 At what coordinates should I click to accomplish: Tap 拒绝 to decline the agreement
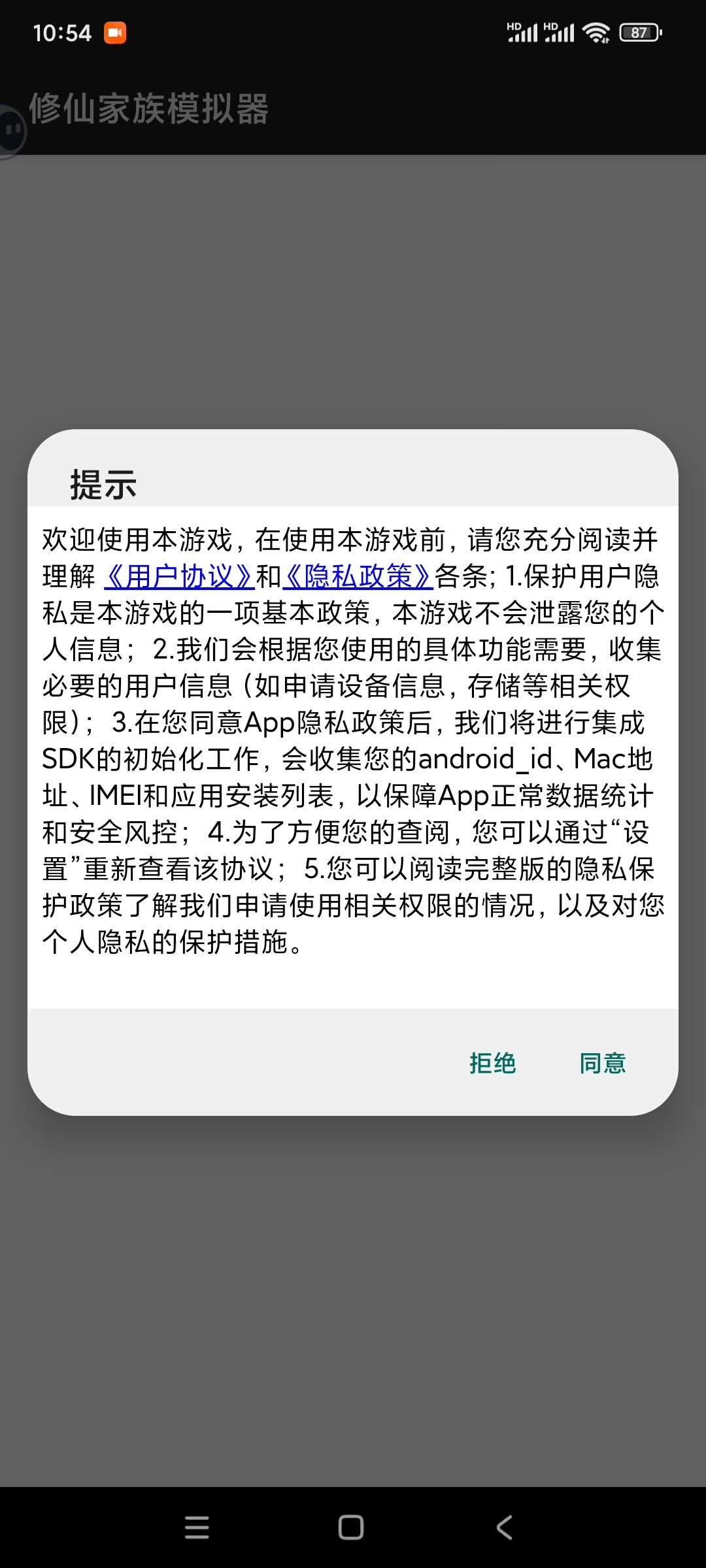(492, 1063)
